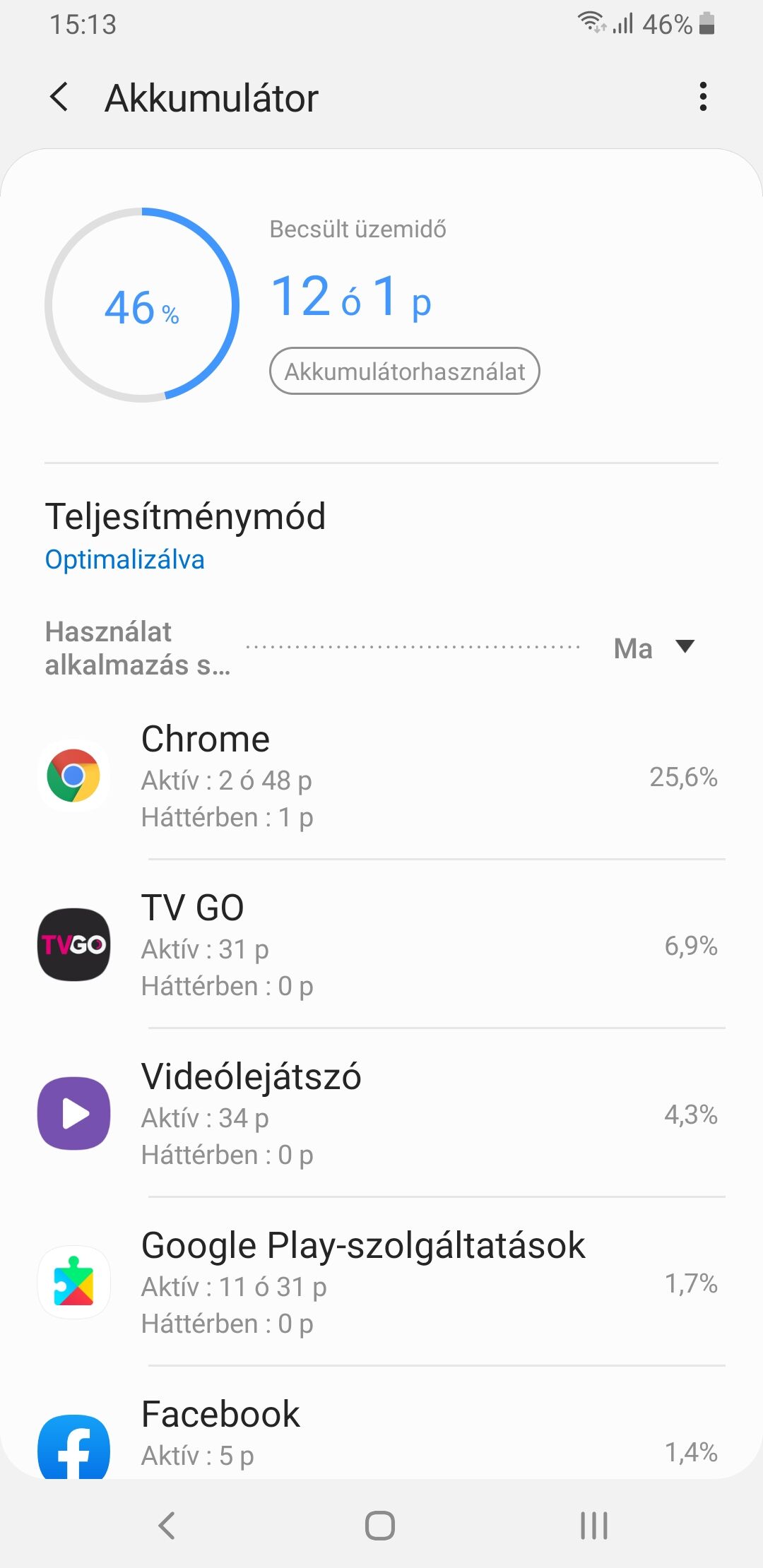
Task: Open the recent apps view
Action: (x=594, y=1525)
